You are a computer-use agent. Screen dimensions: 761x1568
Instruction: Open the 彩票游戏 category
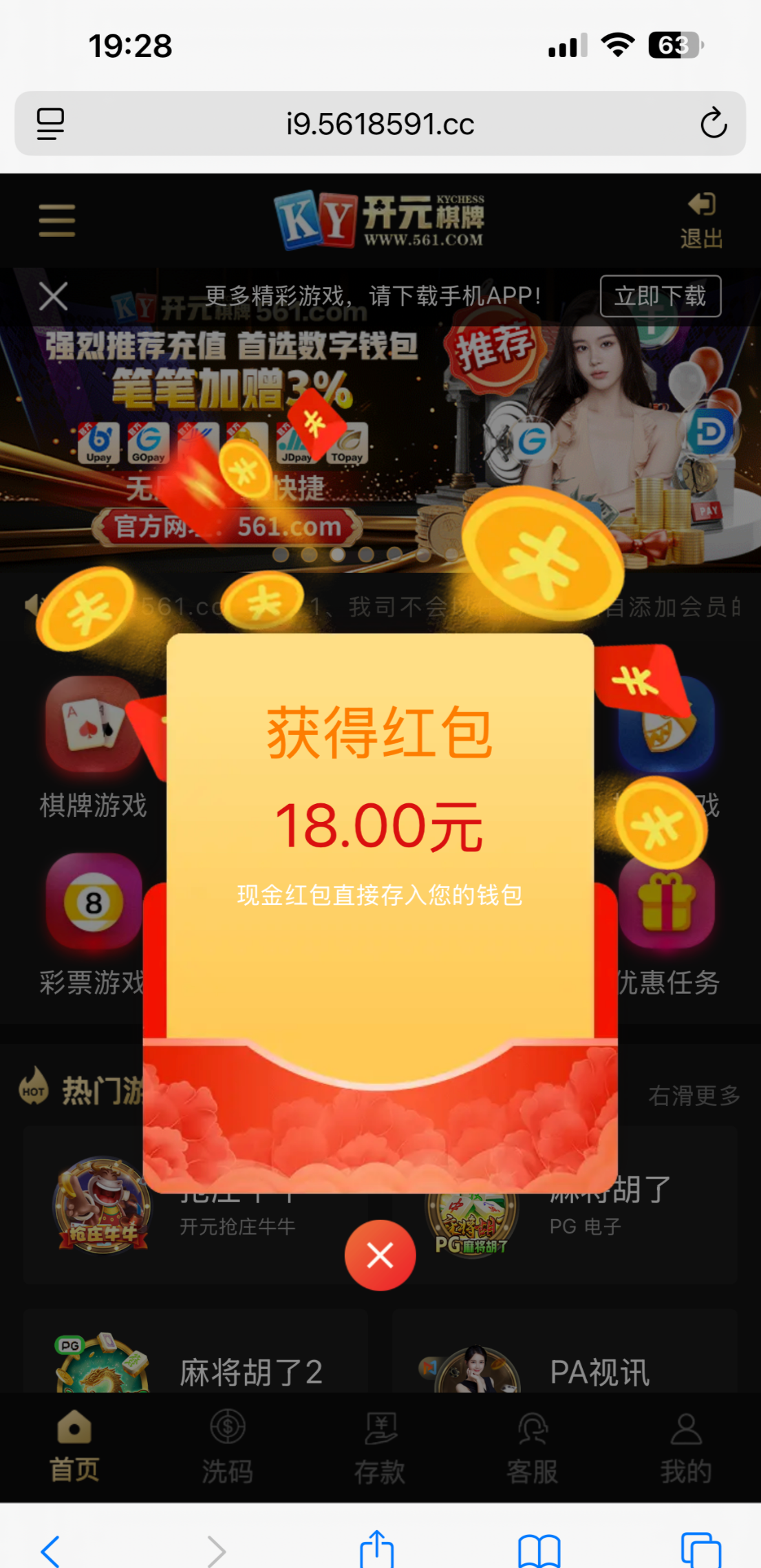click(93, 922)
